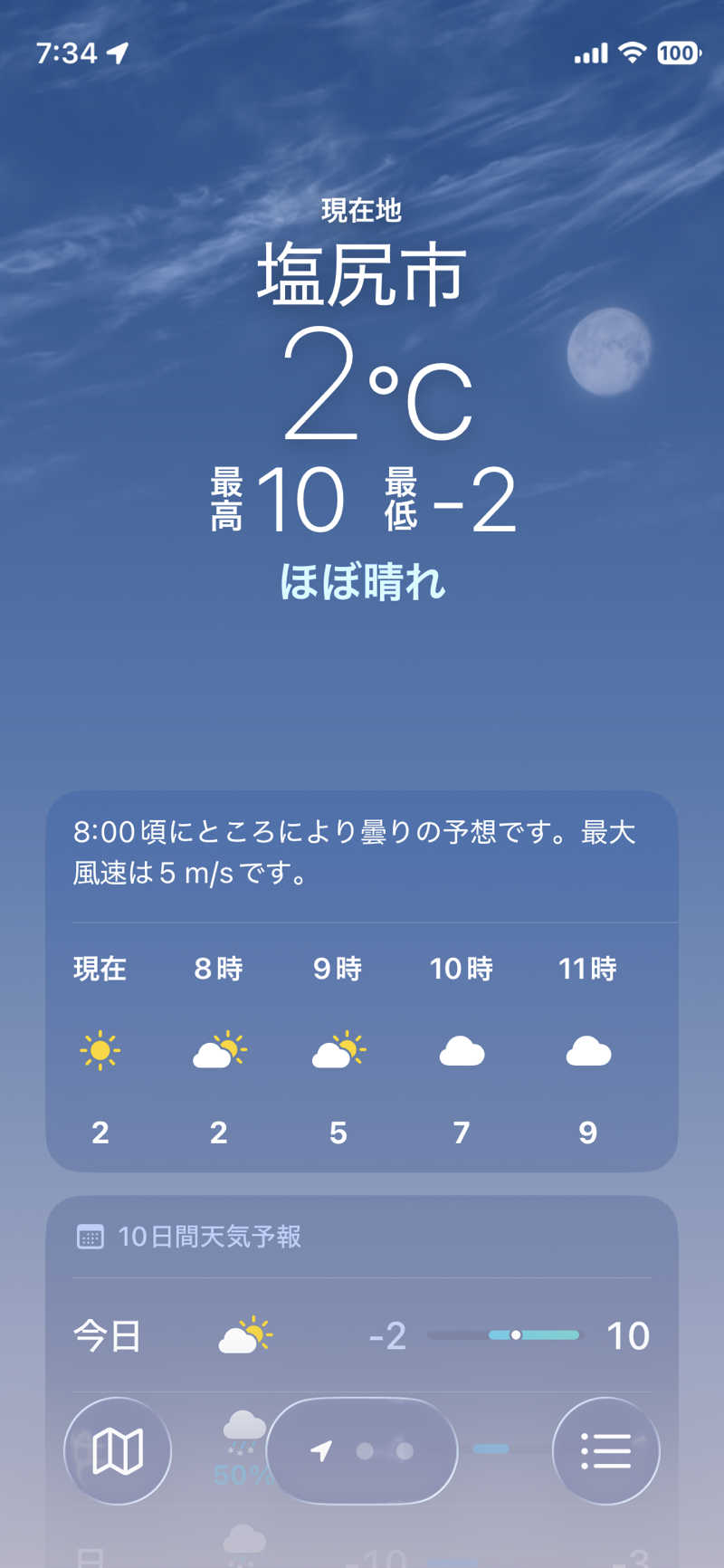Tap the 塩尻市 city name
Screen dimensions: 724x1568
click(362, 278)
